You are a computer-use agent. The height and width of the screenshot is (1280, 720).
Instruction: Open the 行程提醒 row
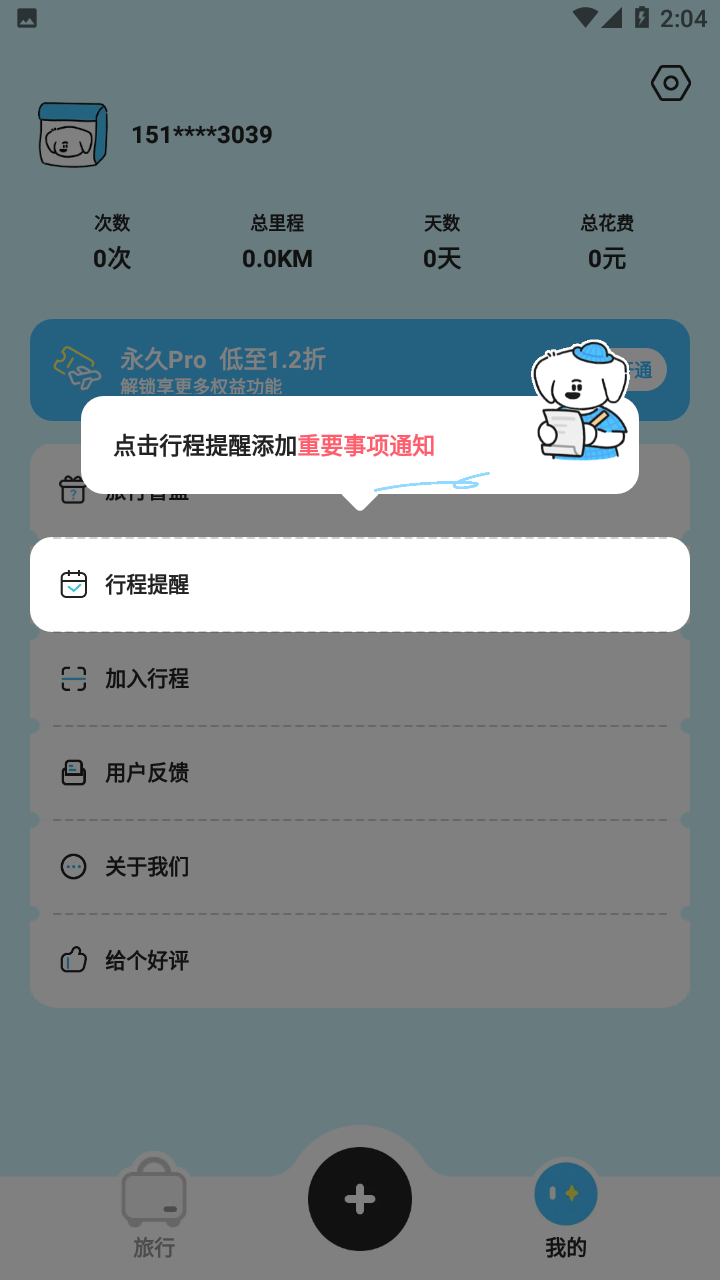[360, 585]
